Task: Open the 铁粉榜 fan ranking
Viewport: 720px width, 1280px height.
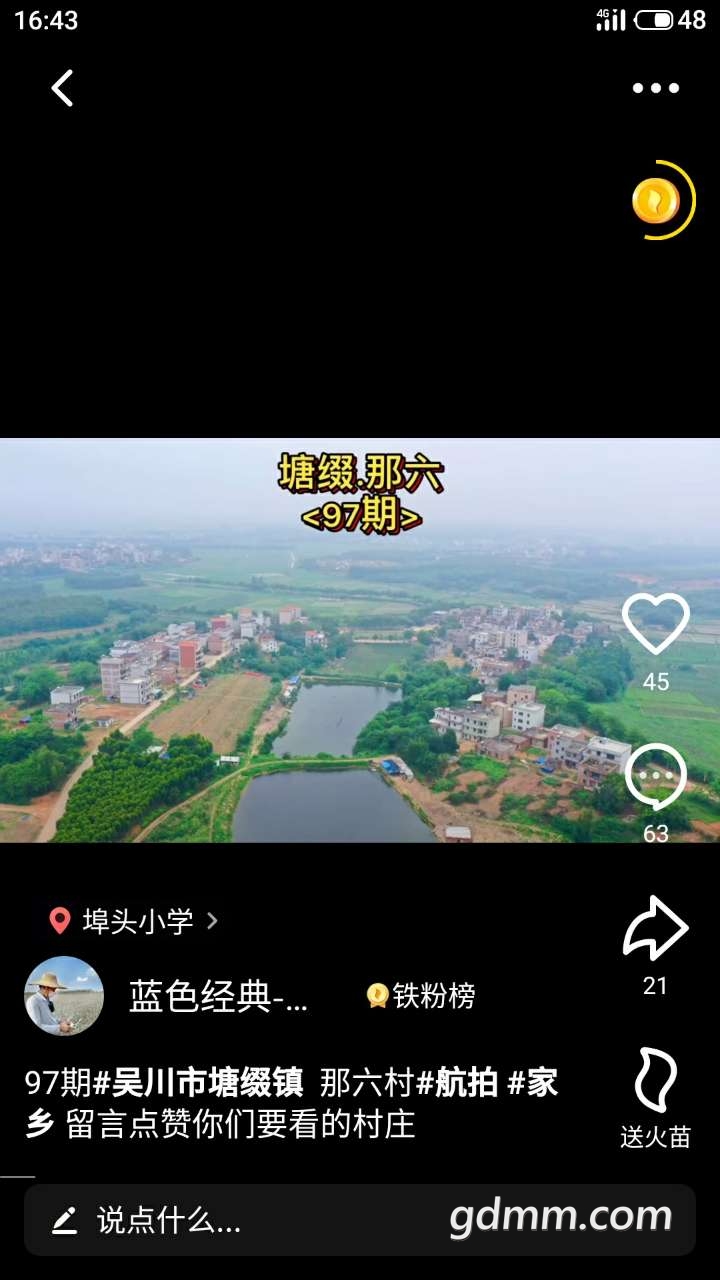Action: (x=421, y=996)
